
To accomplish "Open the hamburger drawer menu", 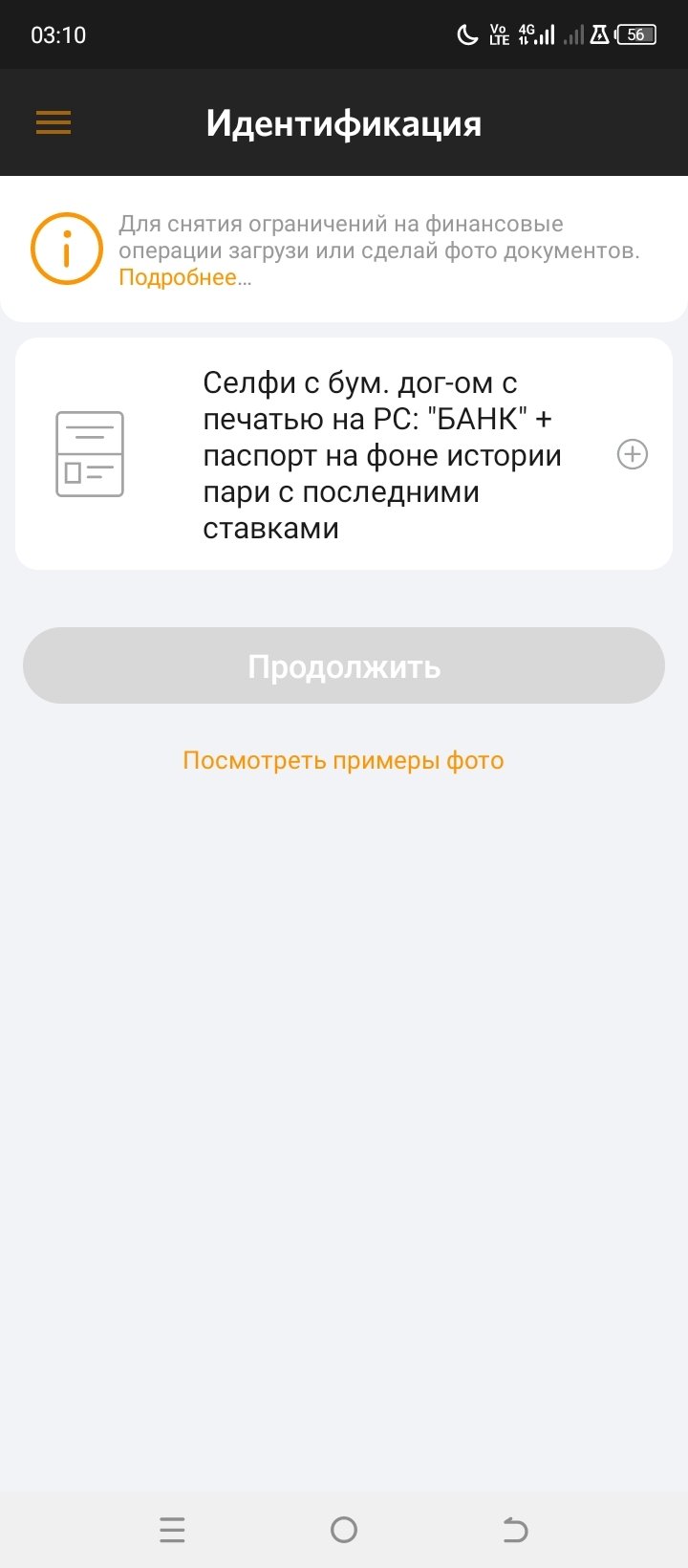I will (x=54, y=123).
